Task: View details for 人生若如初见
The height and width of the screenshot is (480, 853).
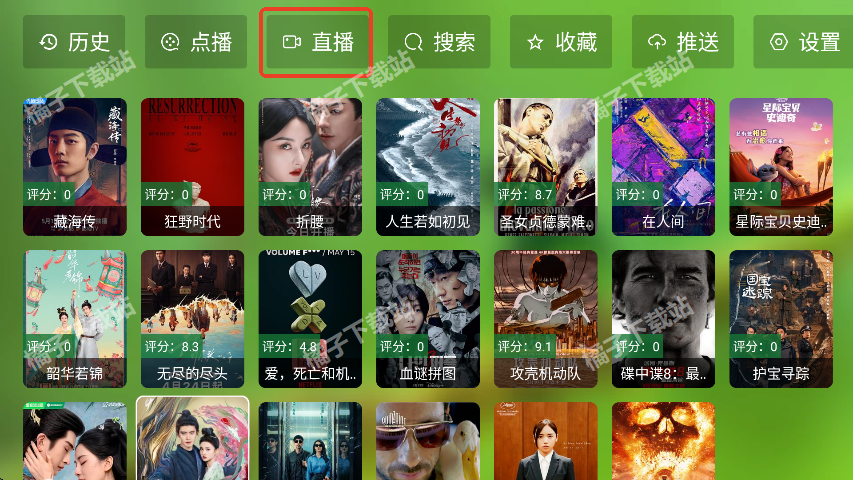Action: 427,165
